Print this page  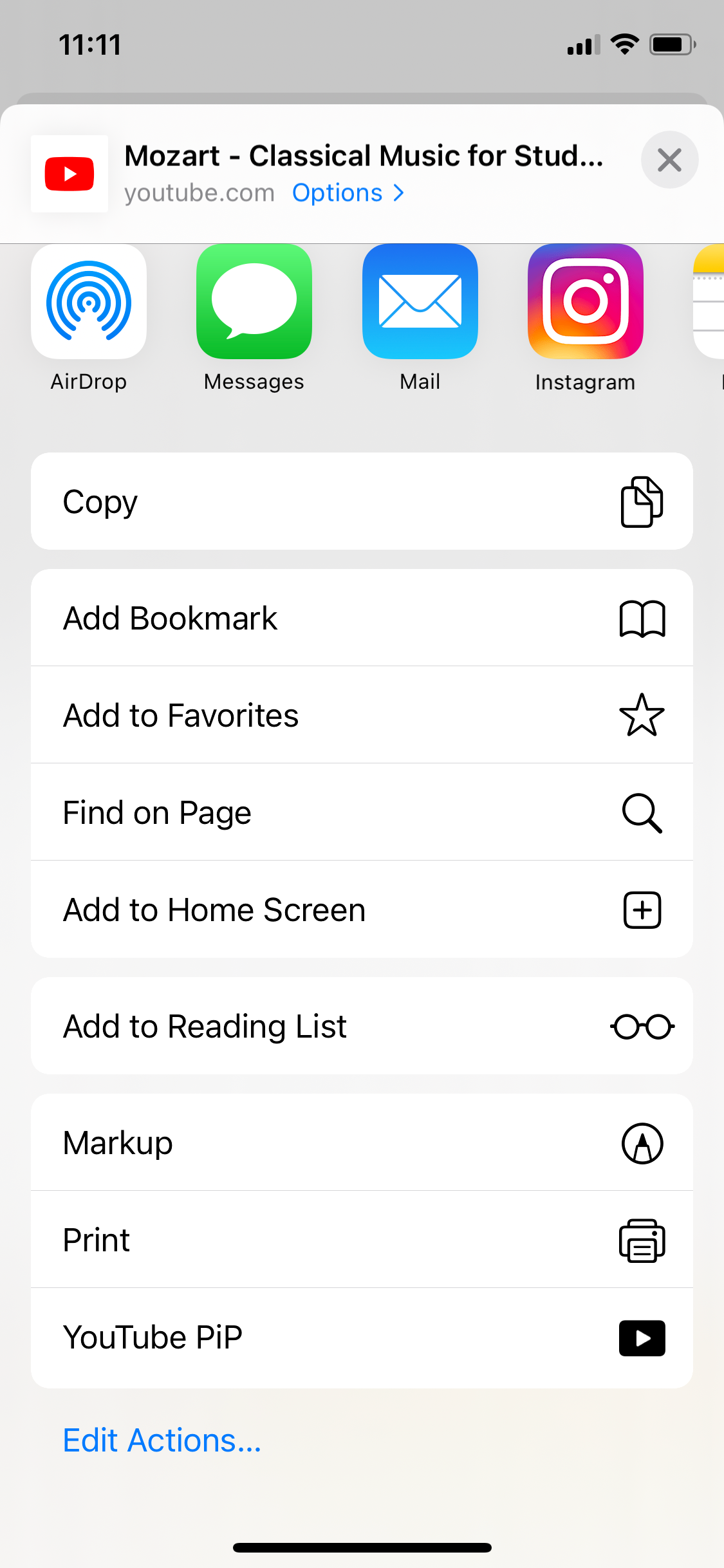pyautogui.click(x=362, y=1240)
